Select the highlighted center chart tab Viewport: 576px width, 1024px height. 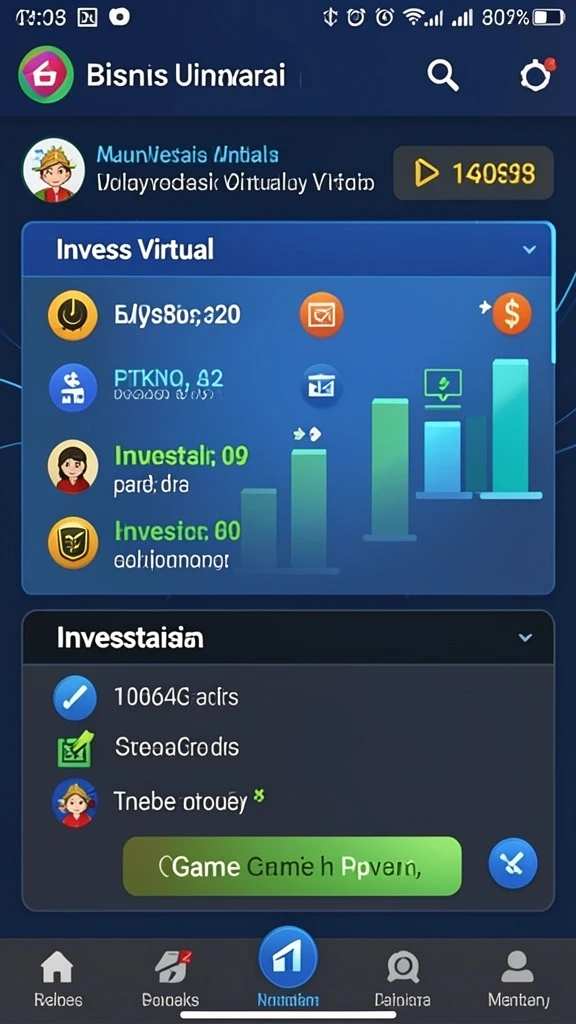tap(288, 969)
